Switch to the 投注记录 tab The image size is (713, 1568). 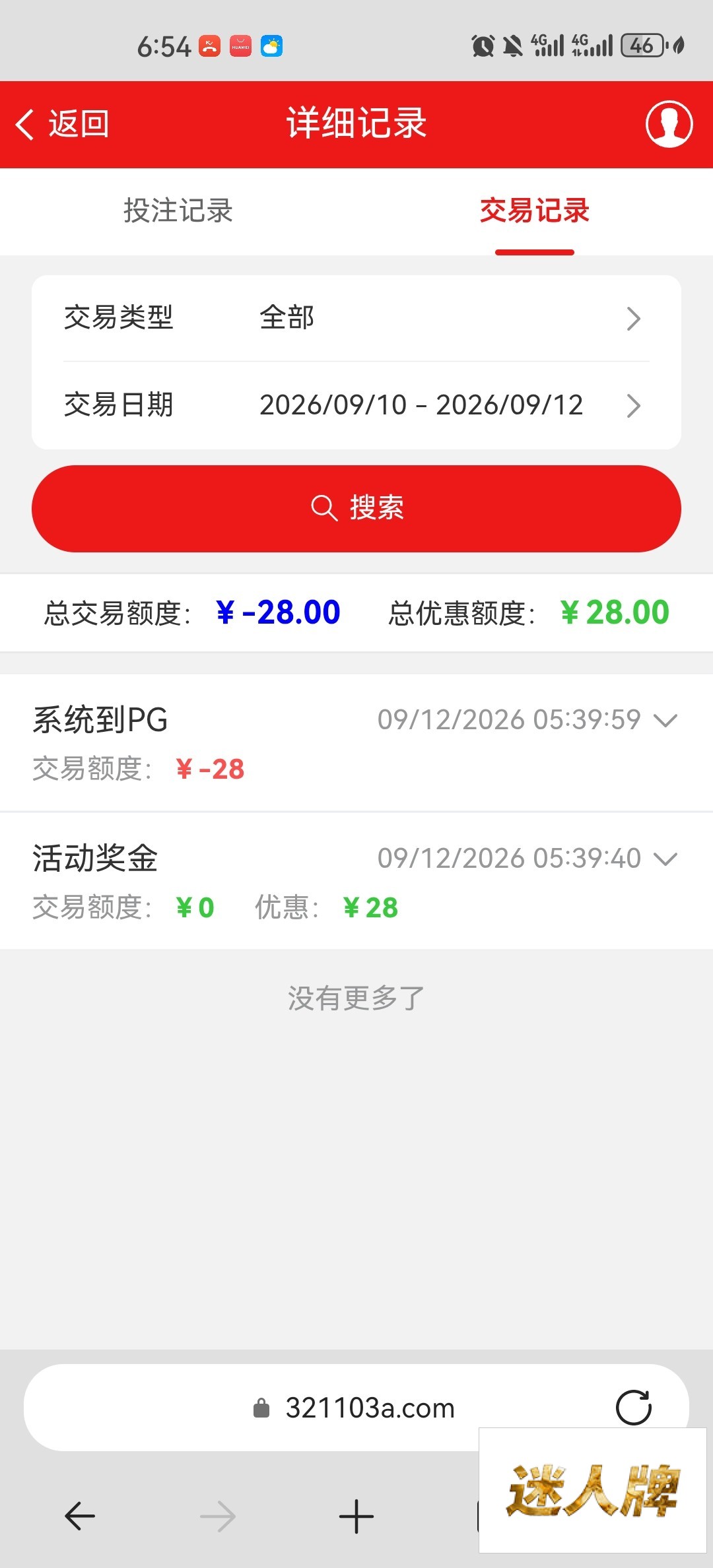pos(178,211)
